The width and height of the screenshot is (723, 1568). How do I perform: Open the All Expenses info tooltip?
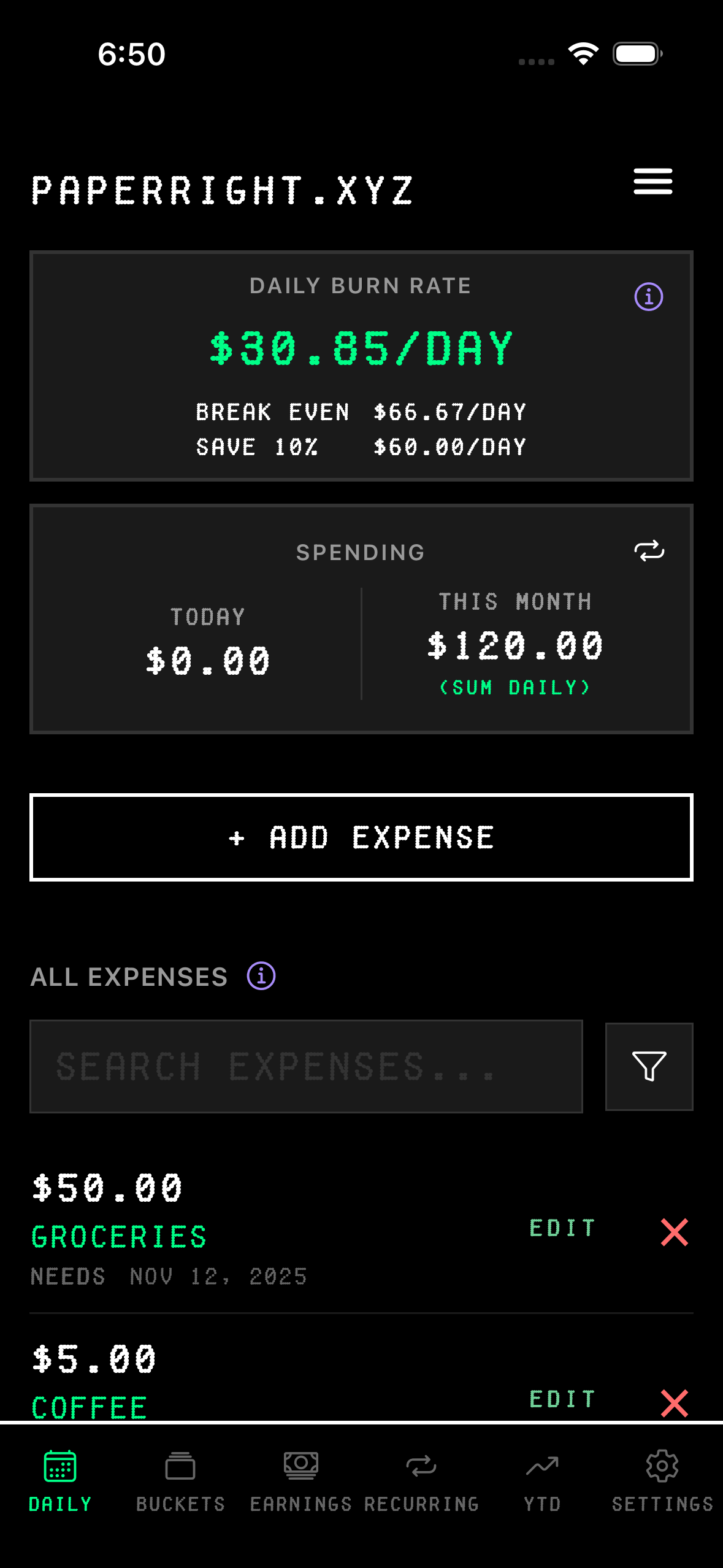click(x=260, y=975)
